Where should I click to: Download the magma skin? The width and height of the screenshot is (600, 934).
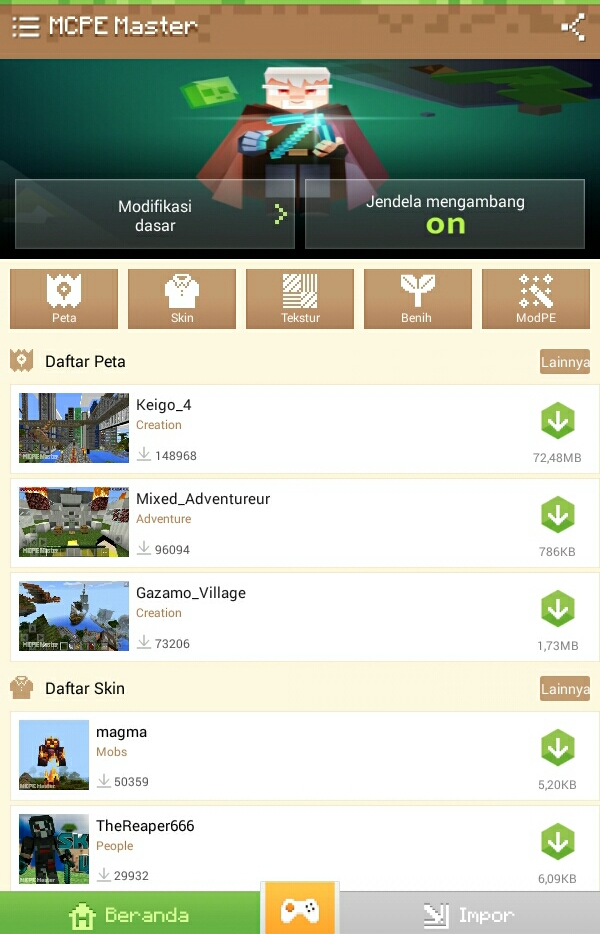click(557, 748)
